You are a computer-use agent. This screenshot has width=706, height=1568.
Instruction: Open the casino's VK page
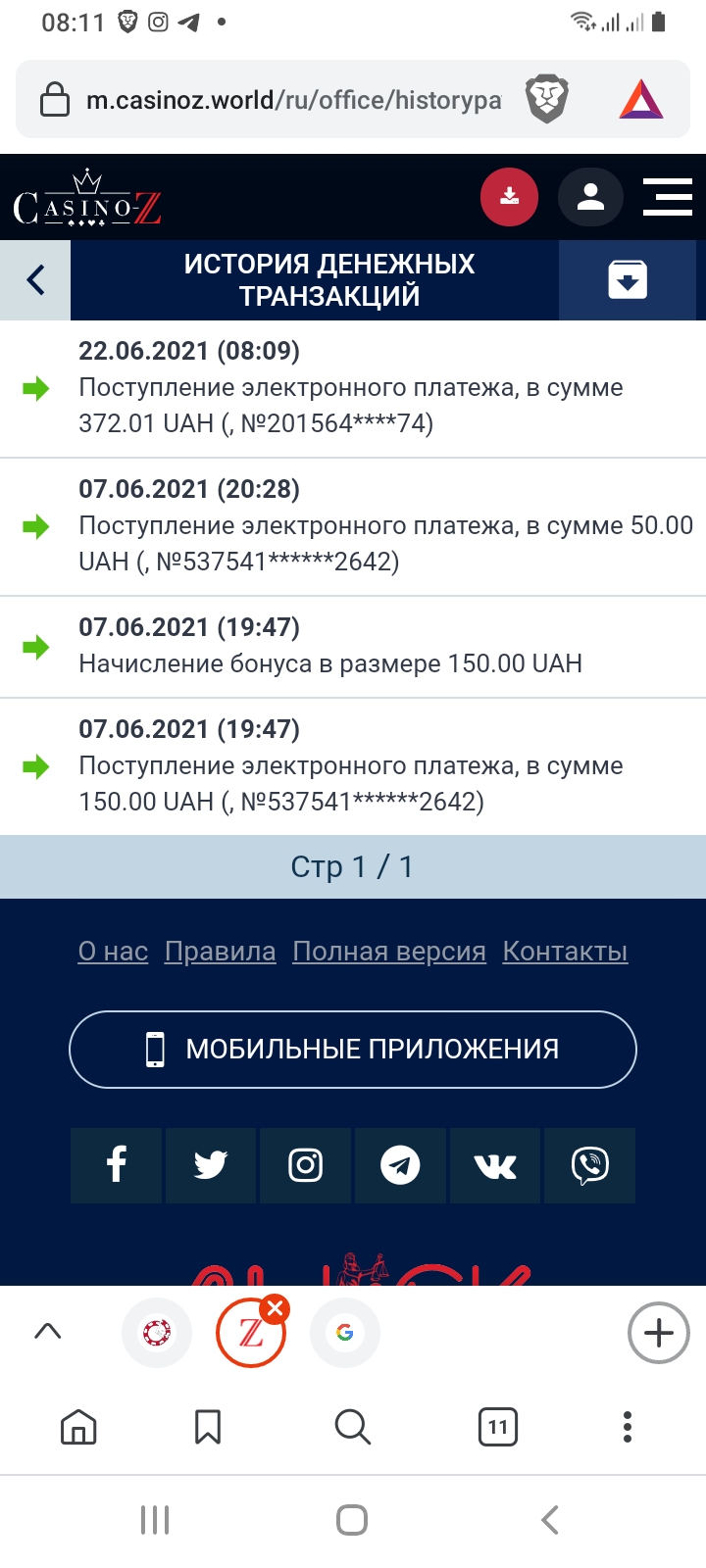(x=495, y=1165)
